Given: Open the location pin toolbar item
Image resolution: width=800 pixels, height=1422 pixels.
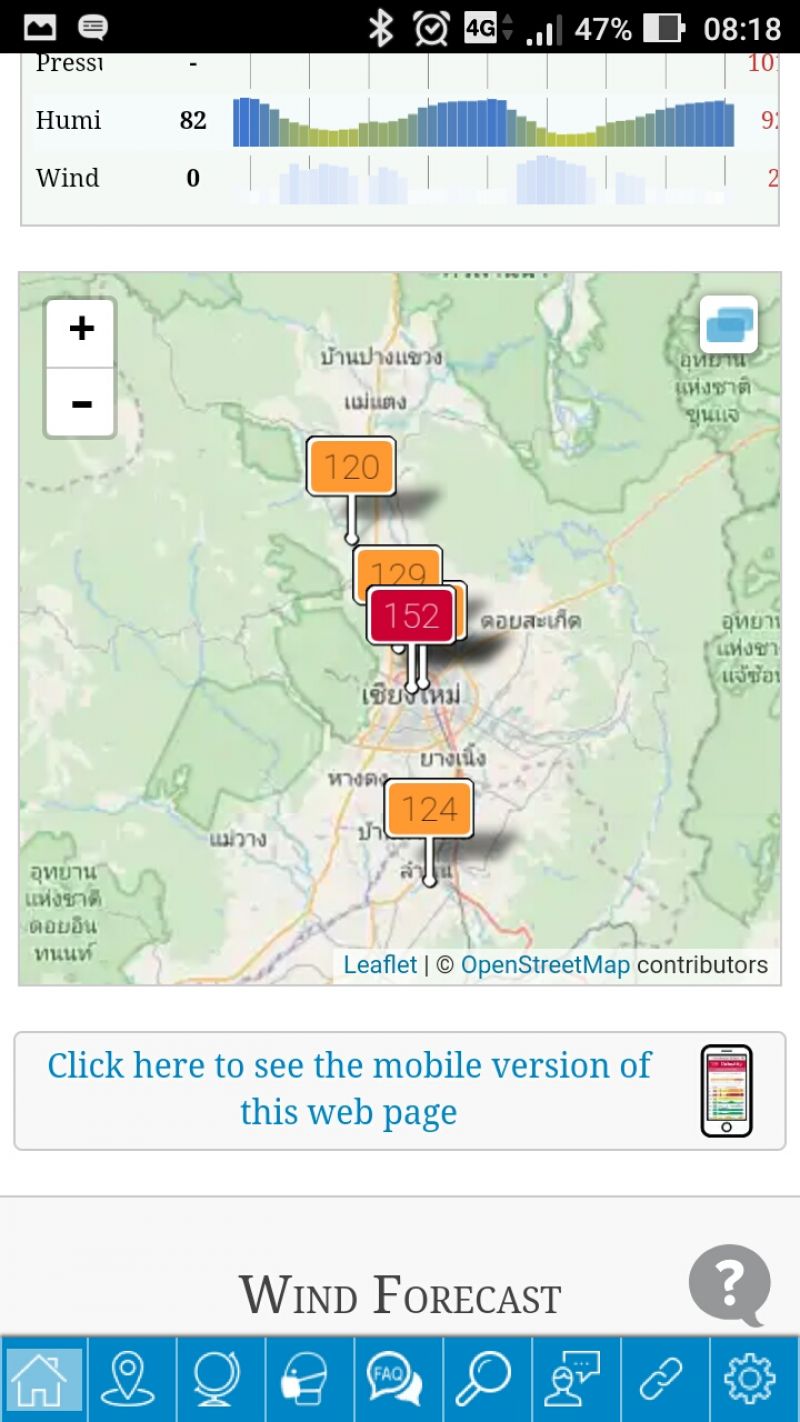Looking at the screenshot, I should (130, 1380).
